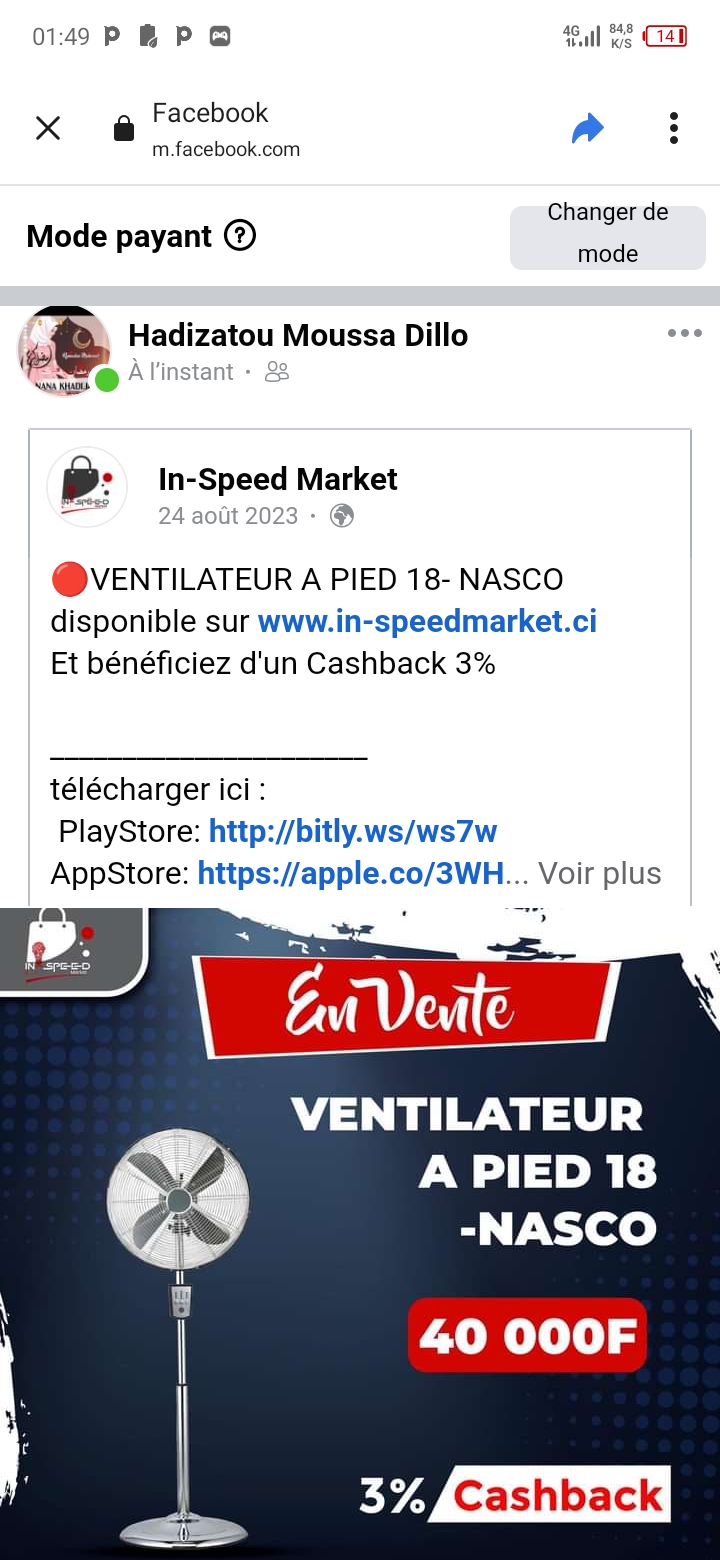Open post options three-dot menu
Screen dimensions: 720x1560
pyautogui.click(x=684, y=334)
